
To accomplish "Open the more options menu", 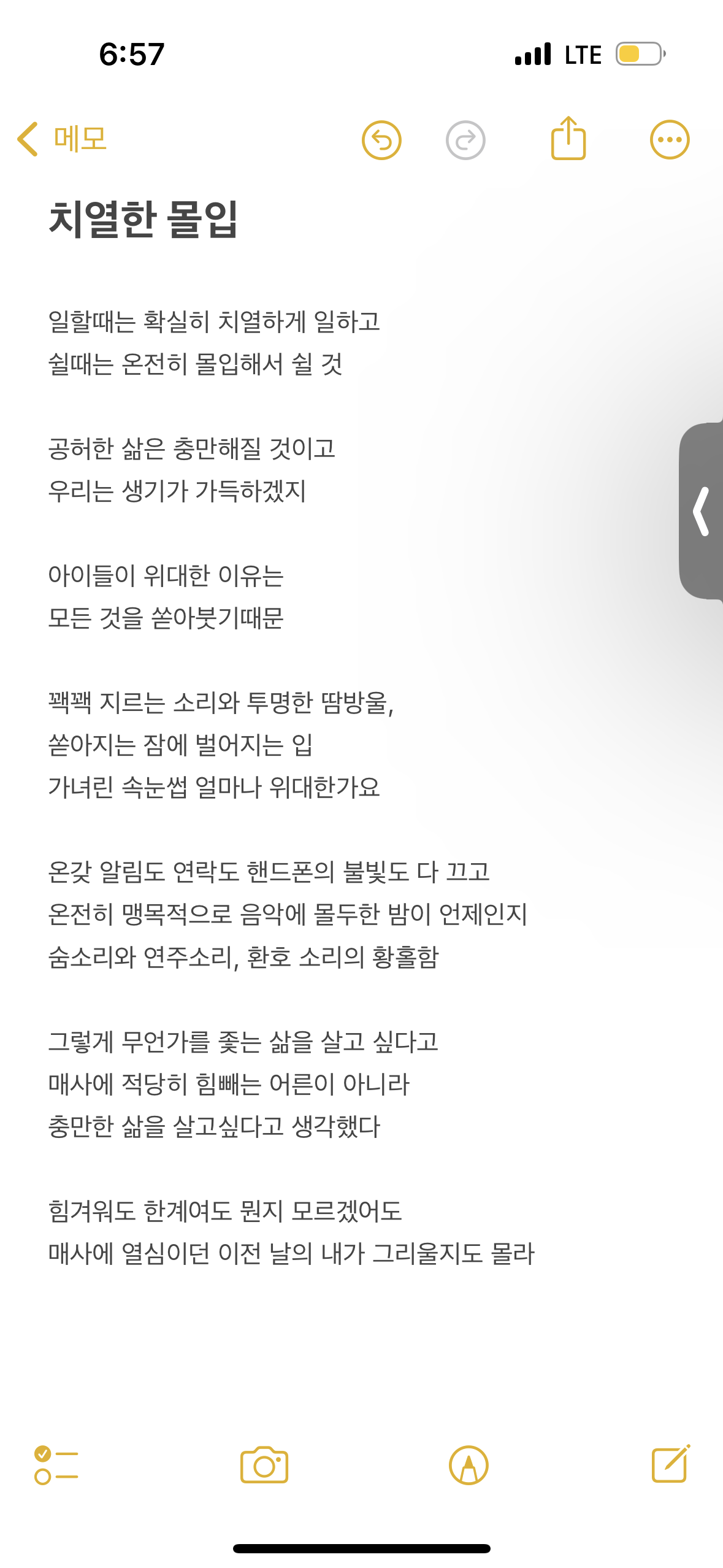I will [x=670, y=140].
